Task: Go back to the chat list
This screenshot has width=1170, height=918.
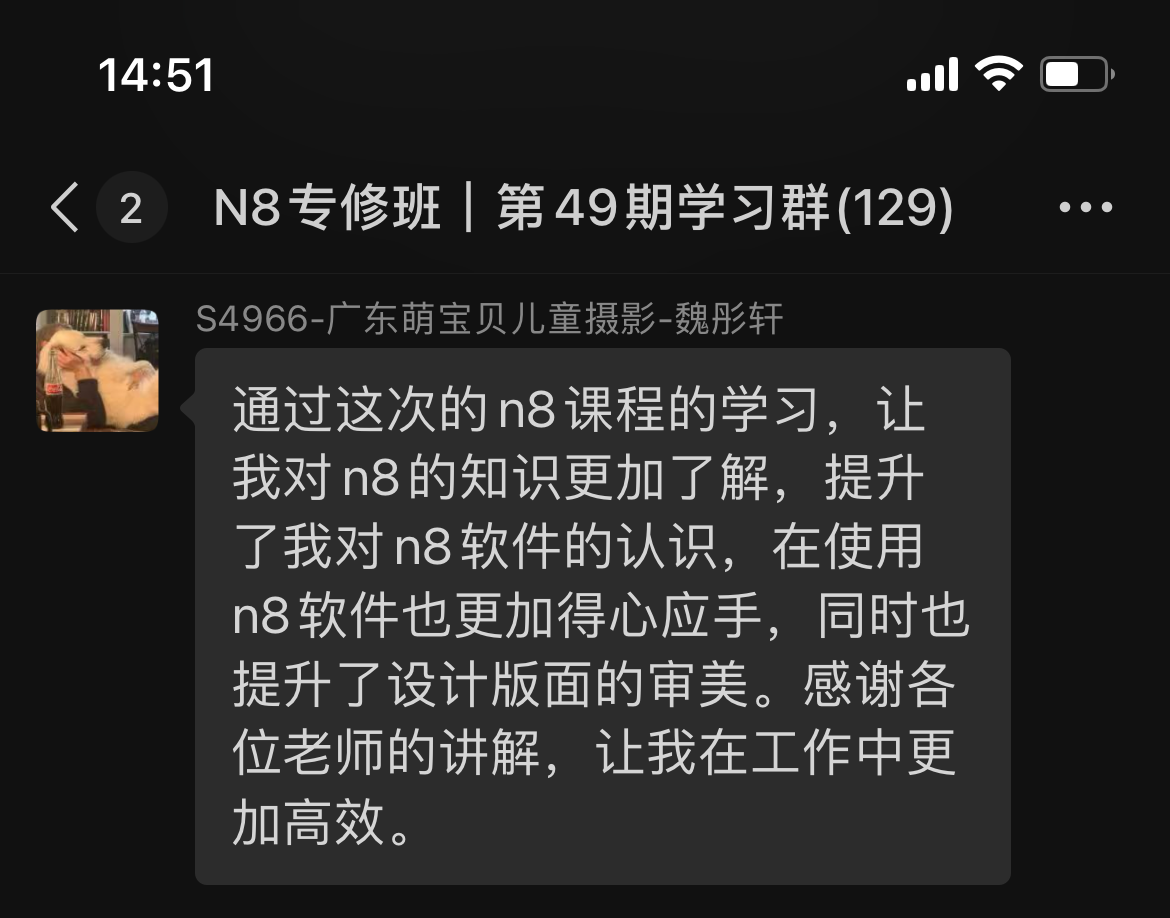Action: point(66,209)
